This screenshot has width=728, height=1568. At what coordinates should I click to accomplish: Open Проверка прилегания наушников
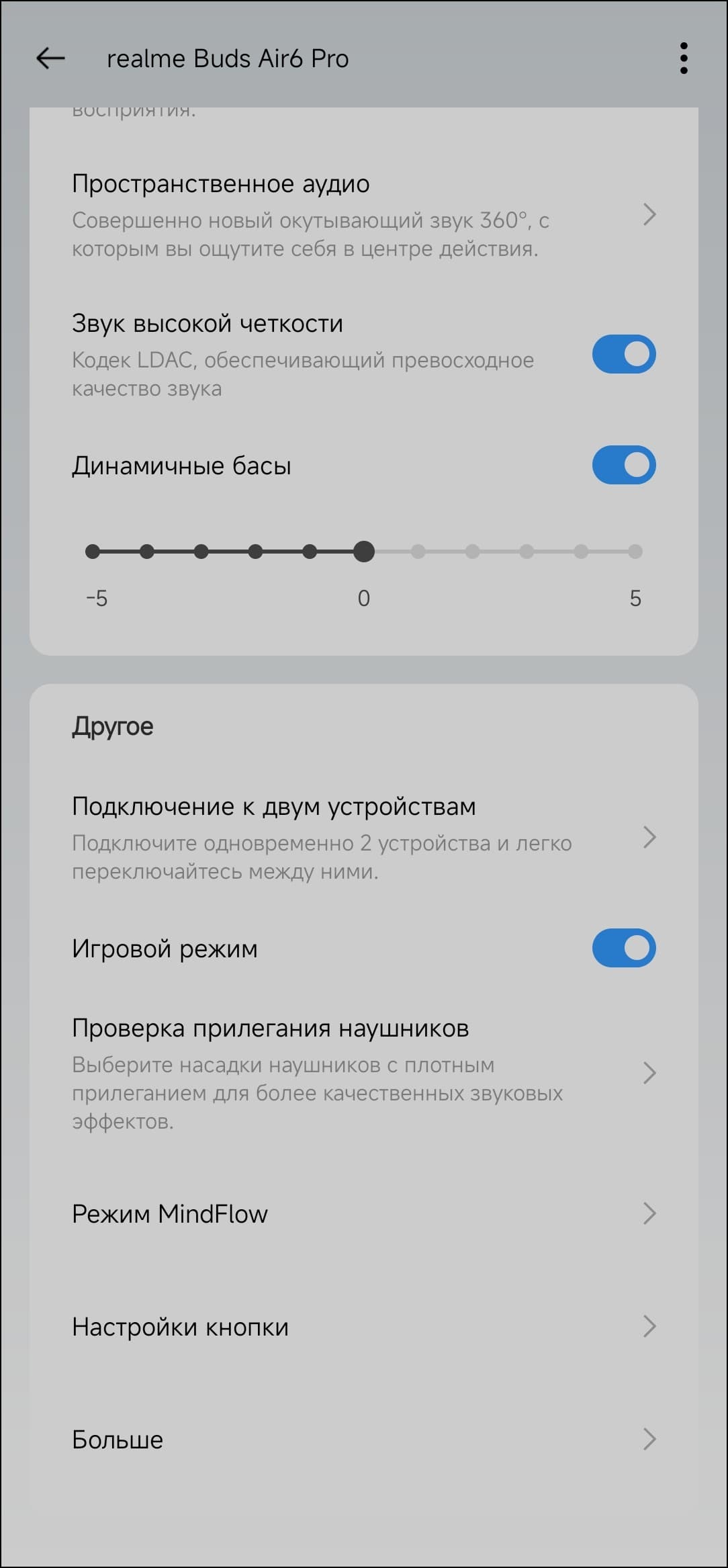click(x=363, y=1072)
